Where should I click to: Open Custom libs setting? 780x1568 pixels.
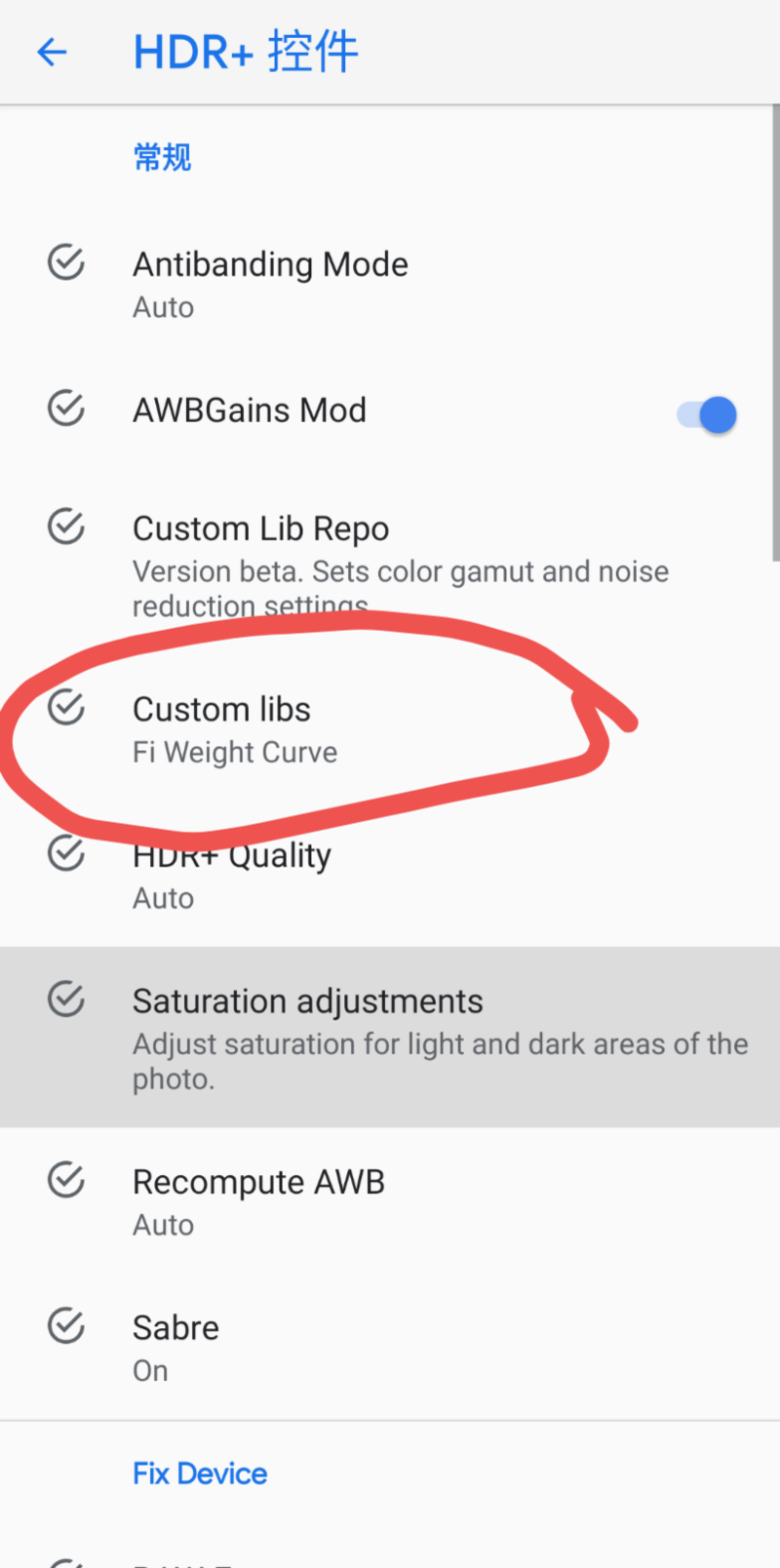(221, 728)
